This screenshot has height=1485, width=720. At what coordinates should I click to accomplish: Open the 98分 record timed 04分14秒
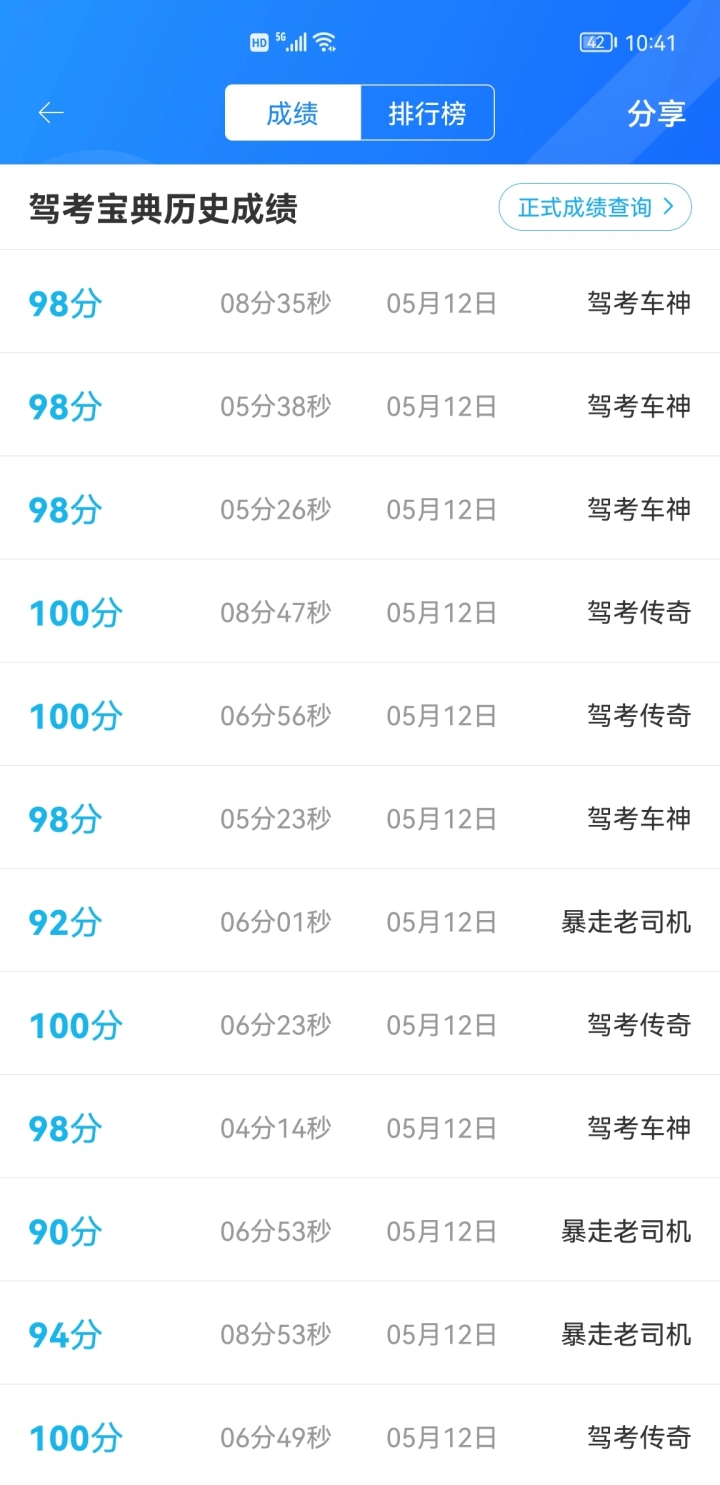click(x=360, y=1126)
